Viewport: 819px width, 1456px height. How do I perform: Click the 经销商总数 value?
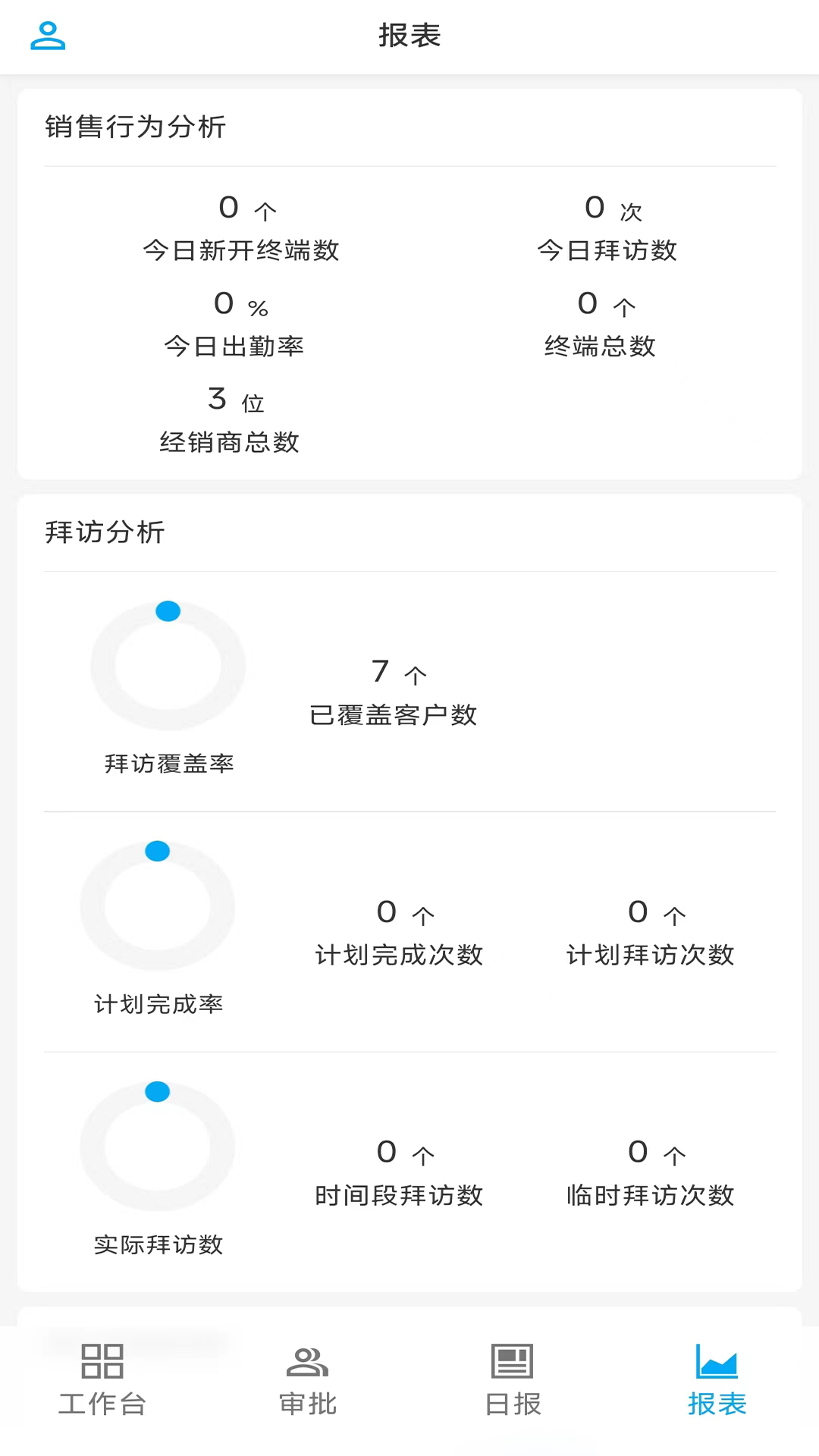coord(229,421)
